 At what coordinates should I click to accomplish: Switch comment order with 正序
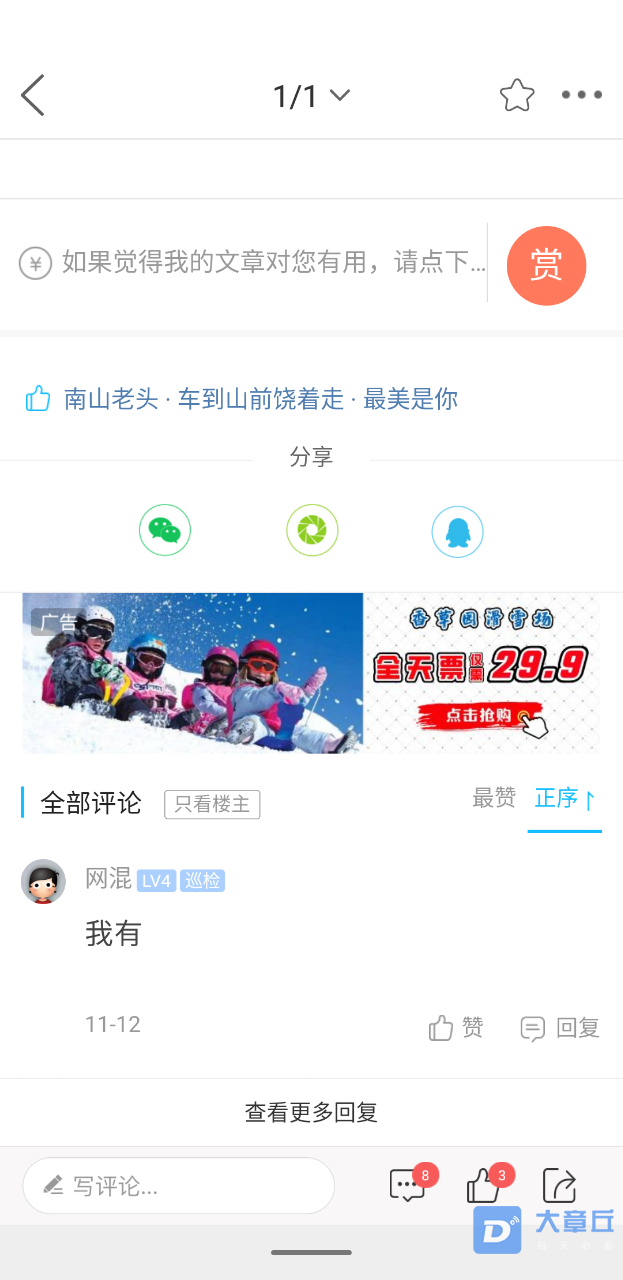(565, 799)
